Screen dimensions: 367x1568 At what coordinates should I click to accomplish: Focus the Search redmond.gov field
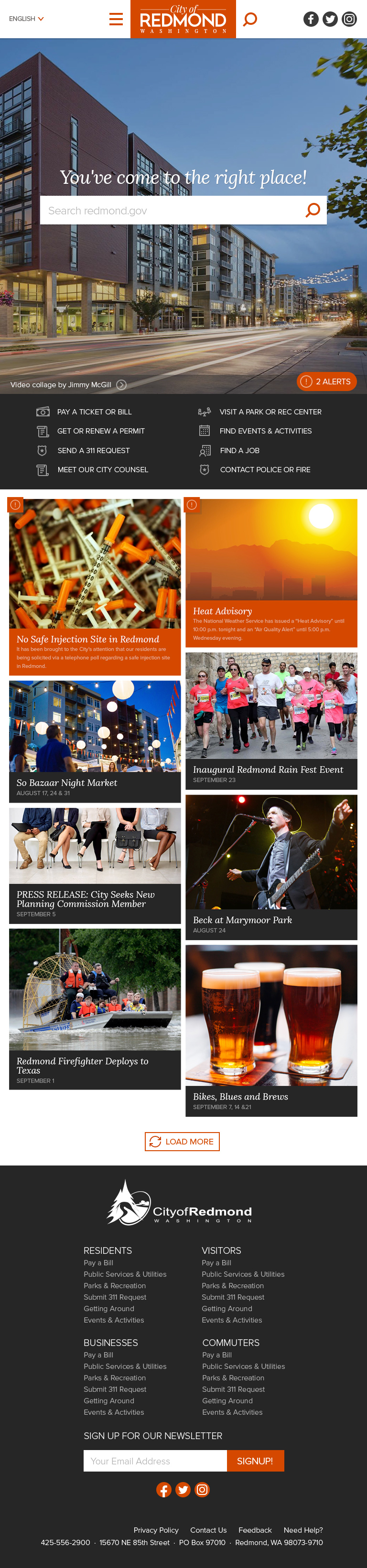(174, 211)
